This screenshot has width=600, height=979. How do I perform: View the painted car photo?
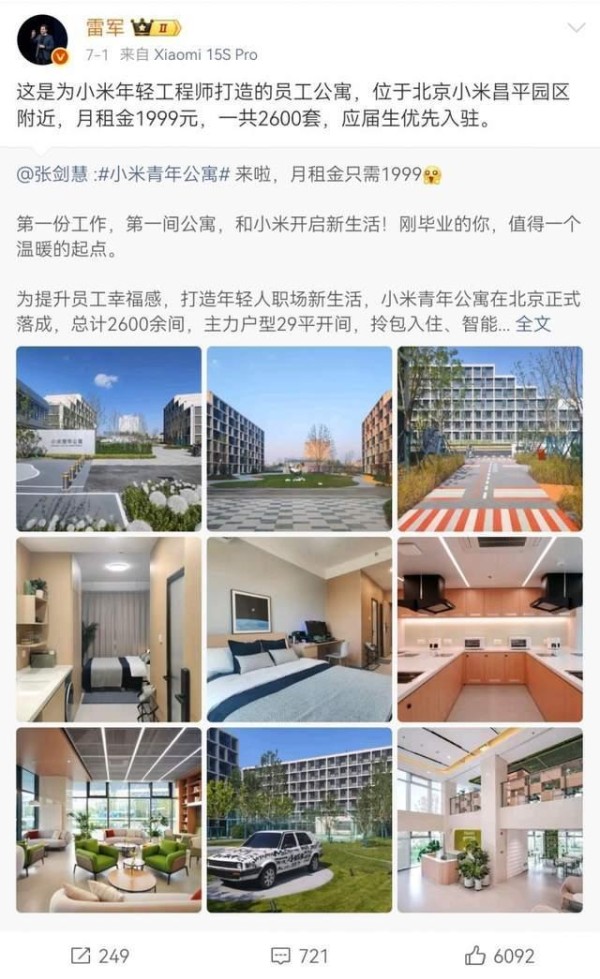(x=299, y=820)
